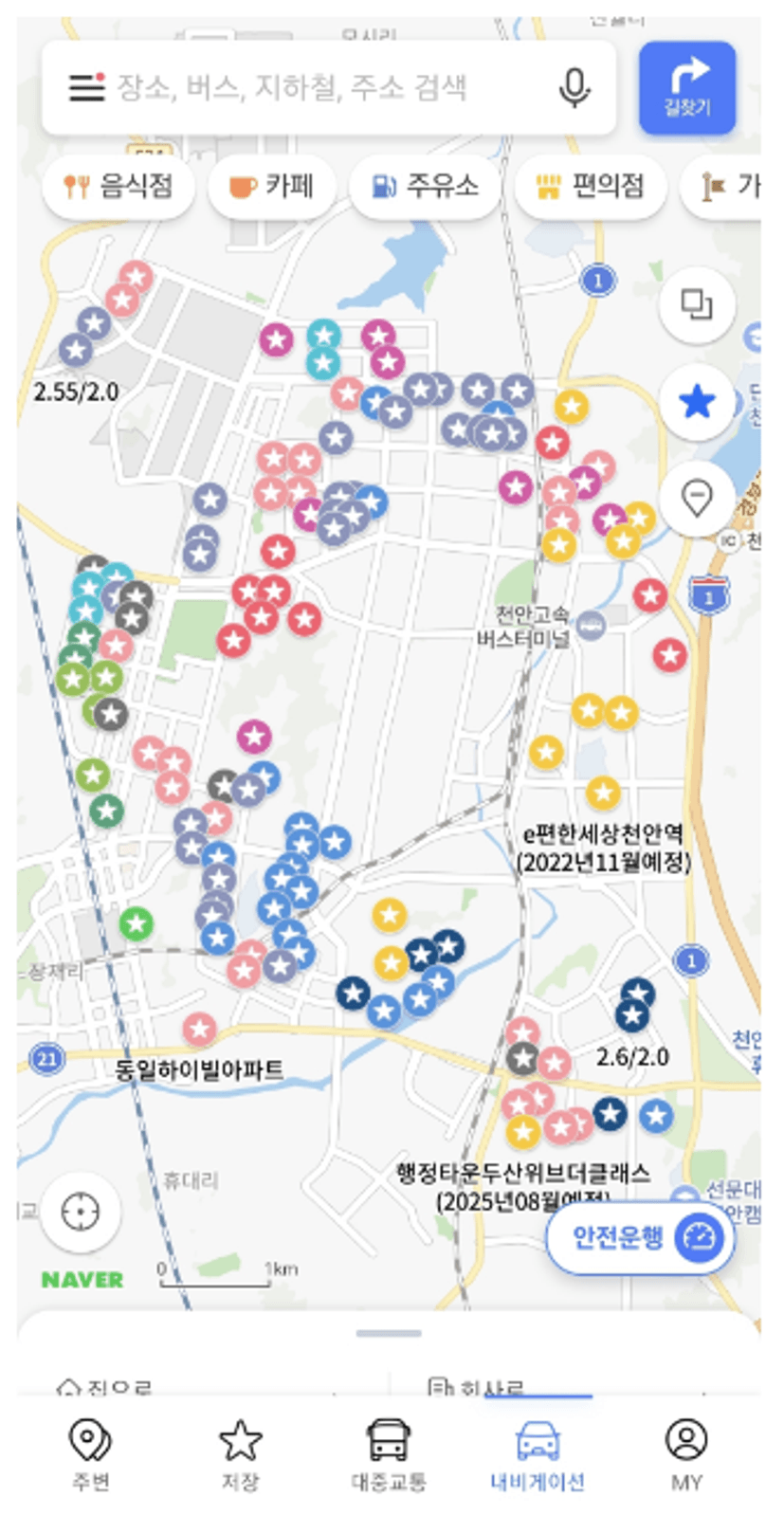Center map on my current location
784x1533 pixels.
click(80, 1212)
